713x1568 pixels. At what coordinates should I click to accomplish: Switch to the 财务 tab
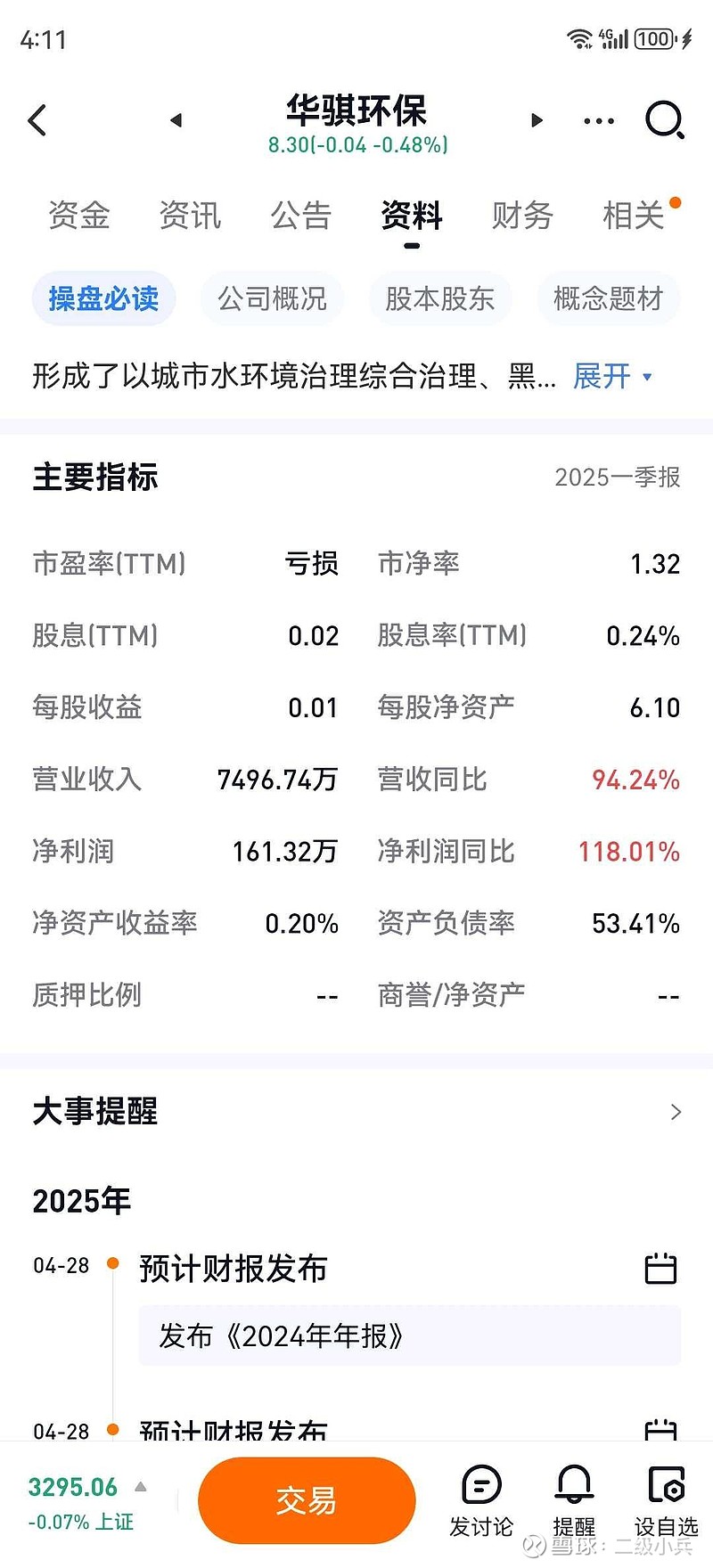(523, 216)
